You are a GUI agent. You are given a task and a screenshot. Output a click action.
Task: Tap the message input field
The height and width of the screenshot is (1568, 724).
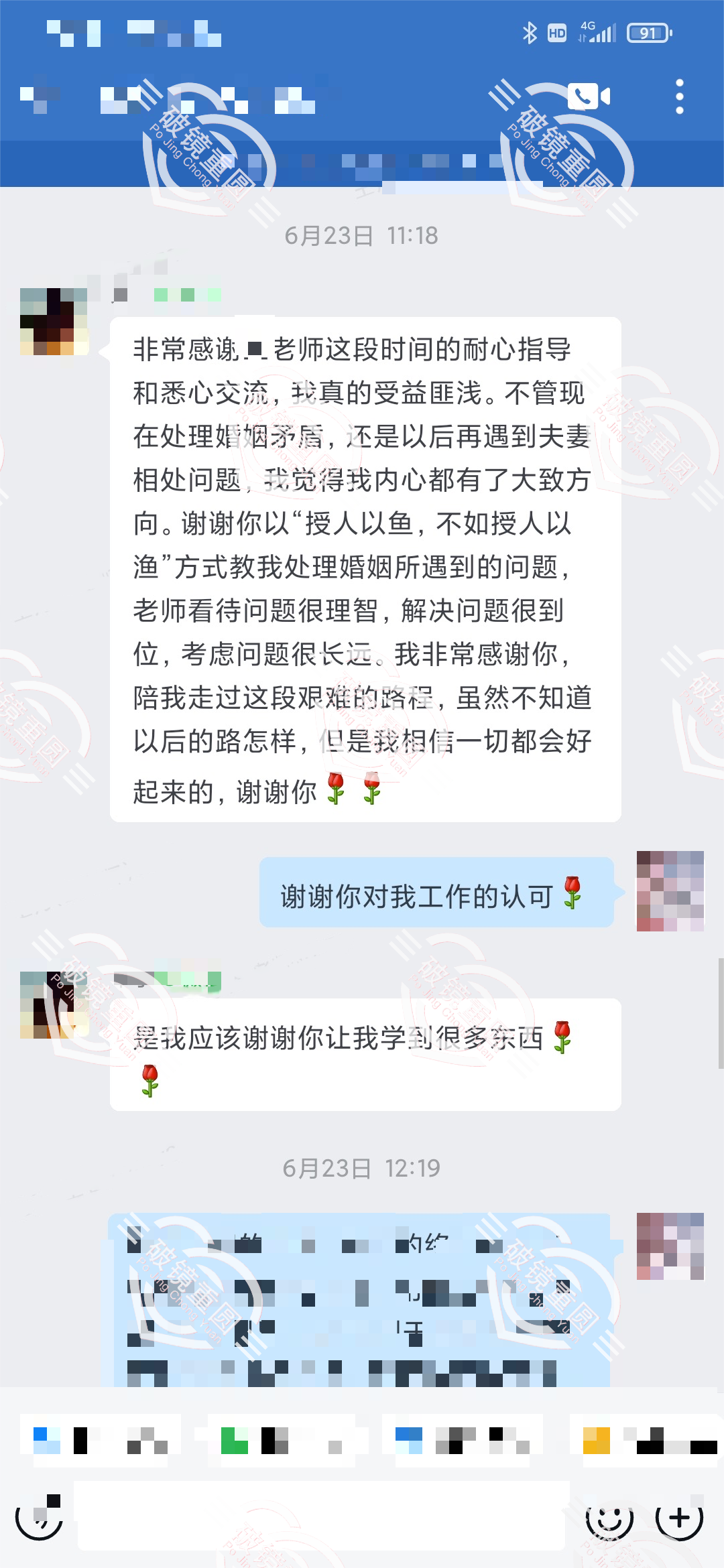pyautogui.click(x=322, y=1516)
